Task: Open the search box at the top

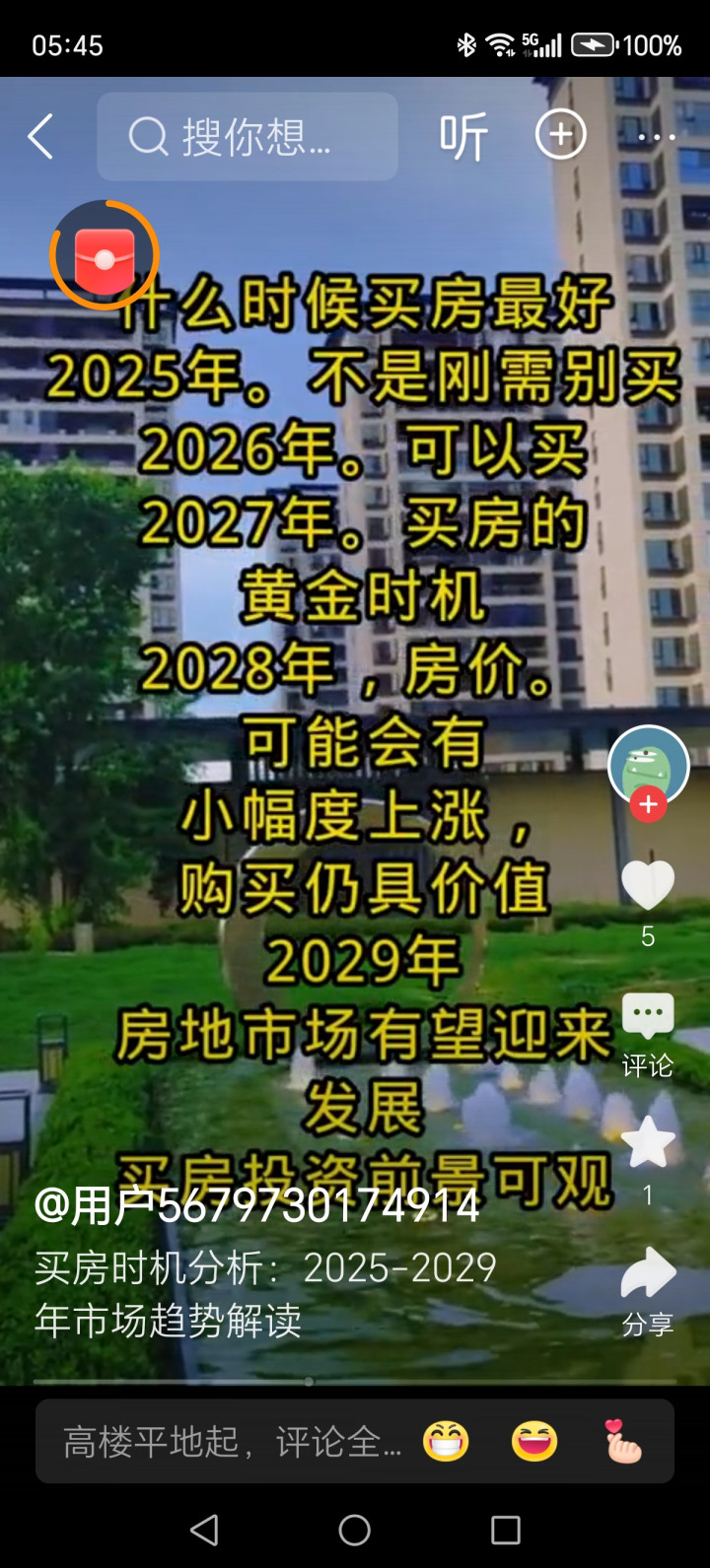Action: pyautogui.click(x=247, y=136)
